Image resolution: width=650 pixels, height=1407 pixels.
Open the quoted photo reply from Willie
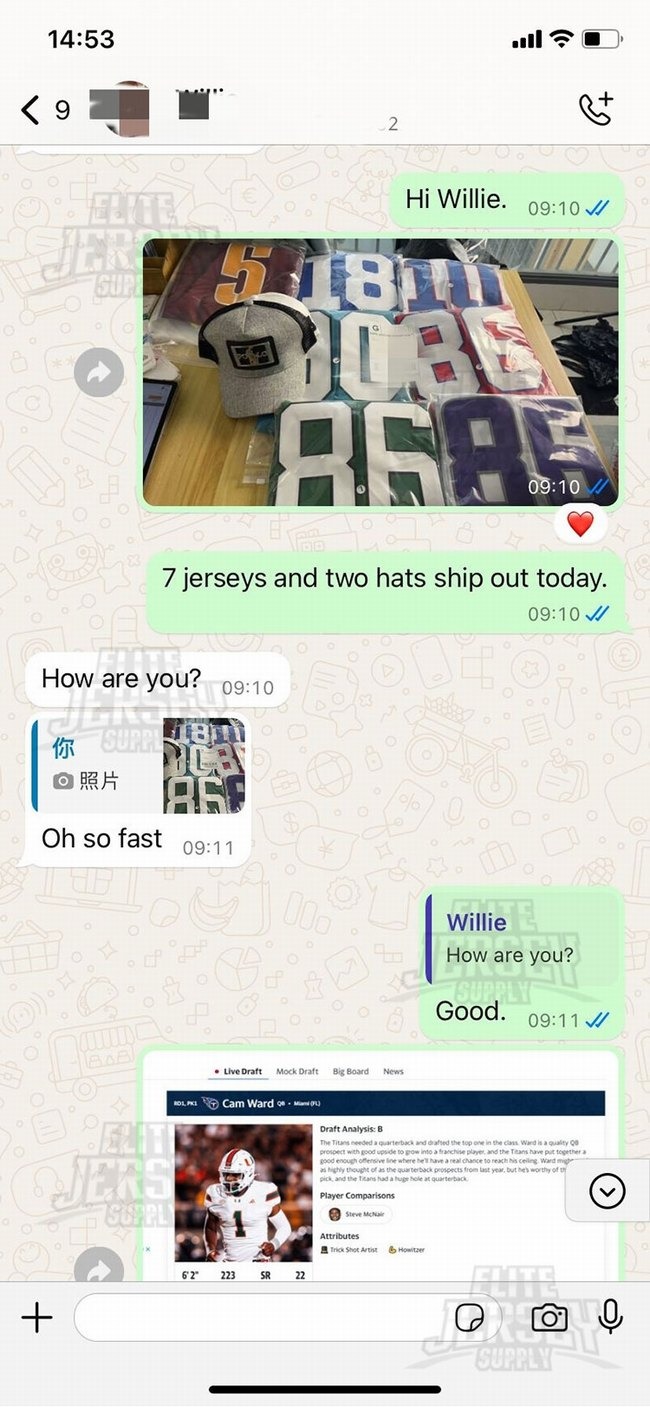coord(138,765)
